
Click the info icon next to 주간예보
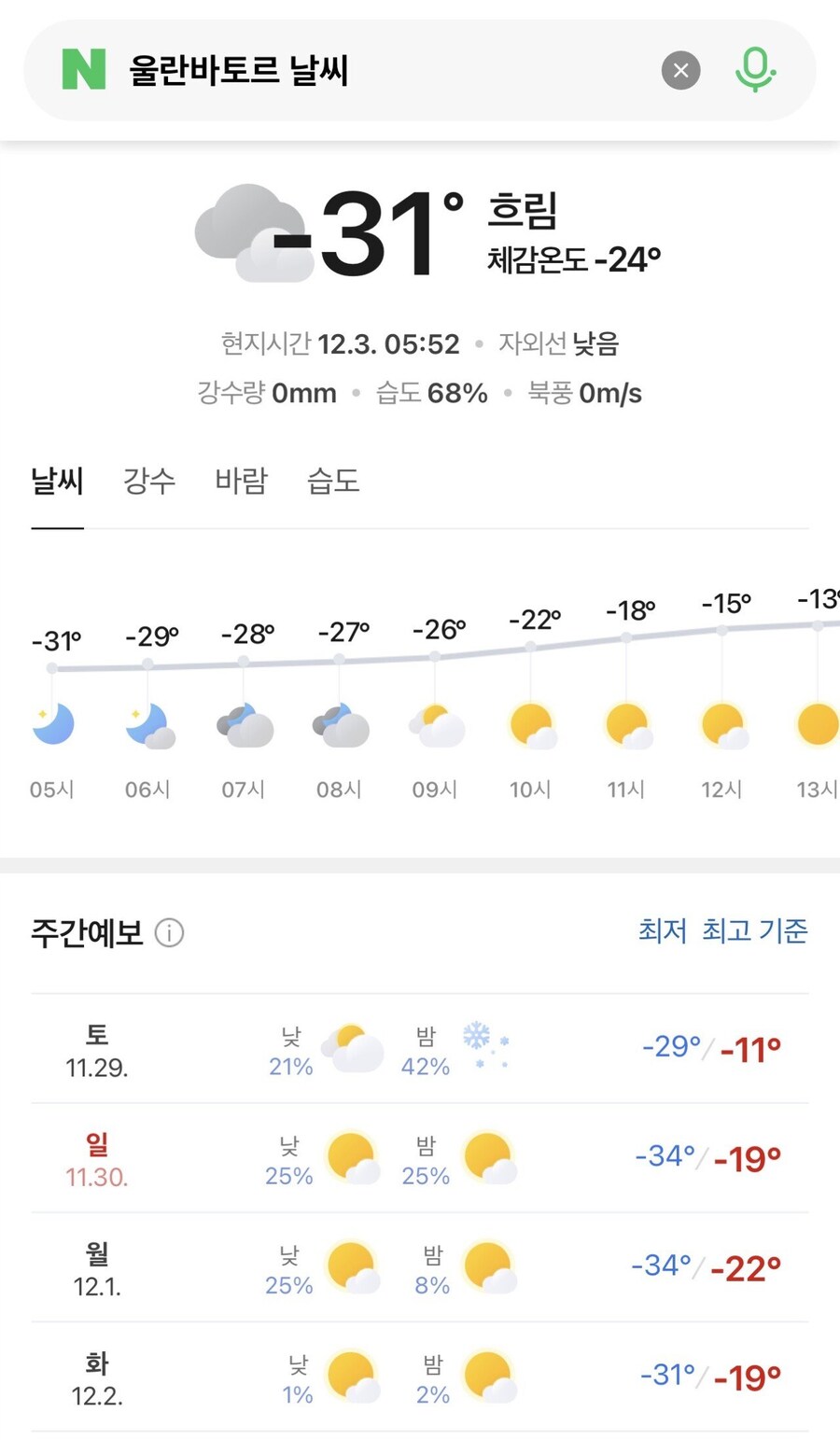click(x=169, y=932)
